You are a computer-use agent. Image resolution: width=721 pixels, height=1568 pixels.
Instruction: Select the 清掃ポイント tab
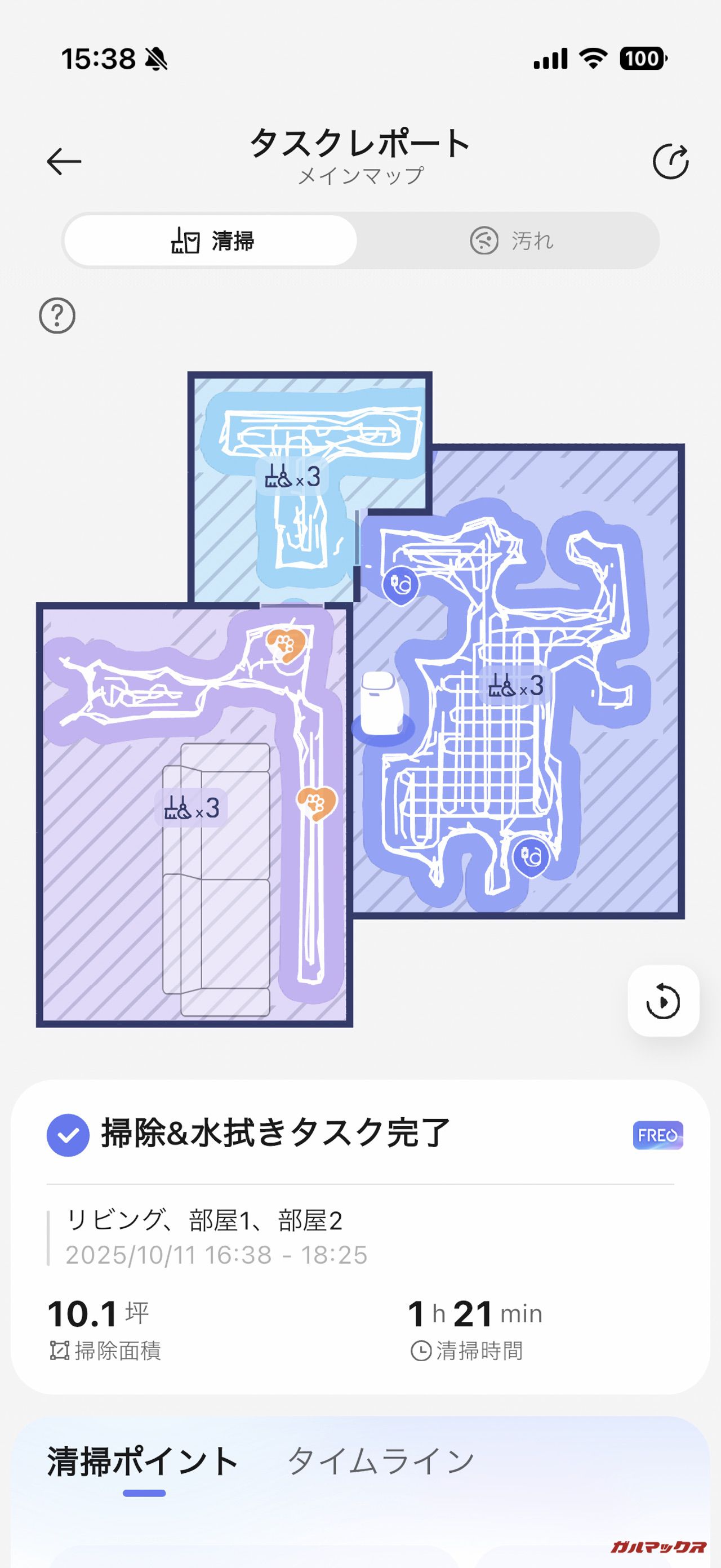coord(143,1462)
